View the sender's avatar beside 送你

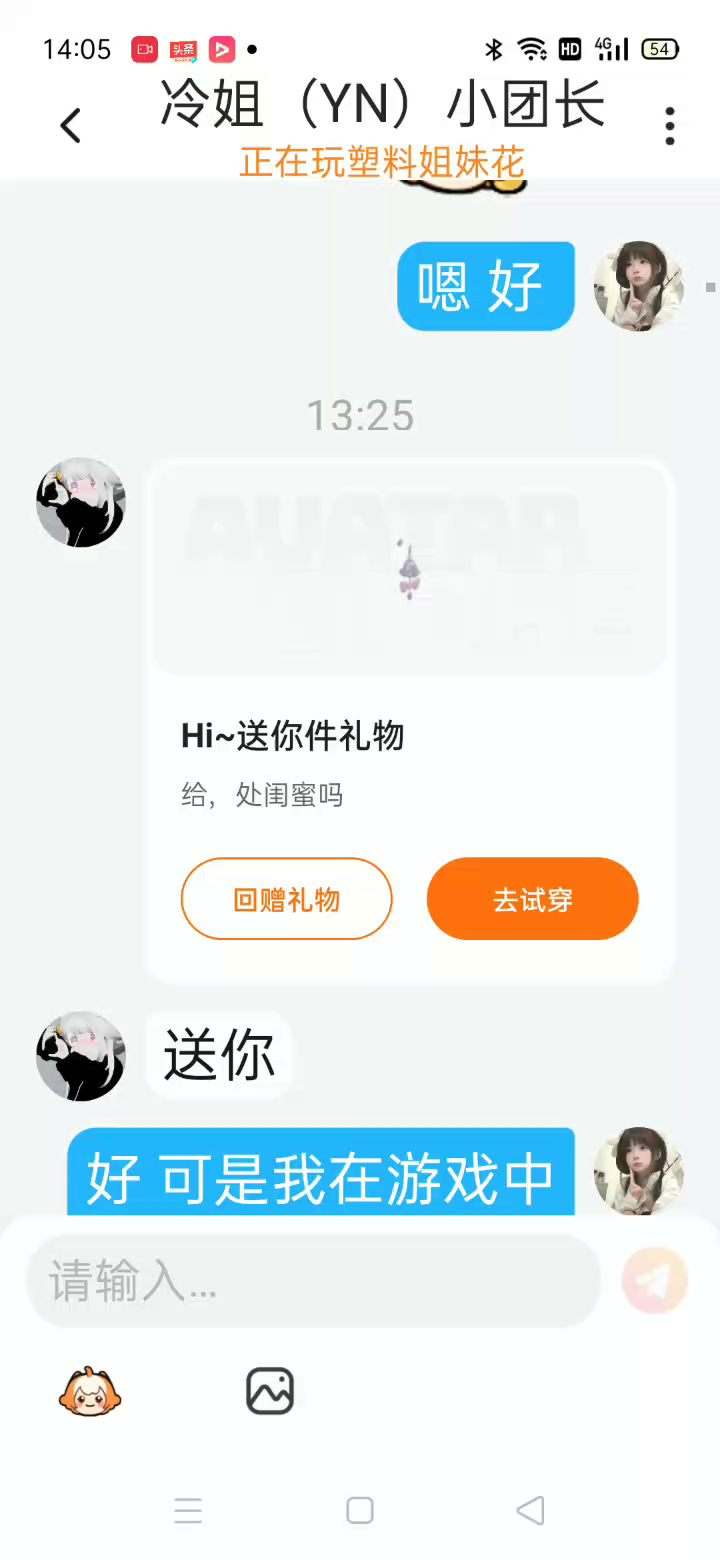[81, 1055]
